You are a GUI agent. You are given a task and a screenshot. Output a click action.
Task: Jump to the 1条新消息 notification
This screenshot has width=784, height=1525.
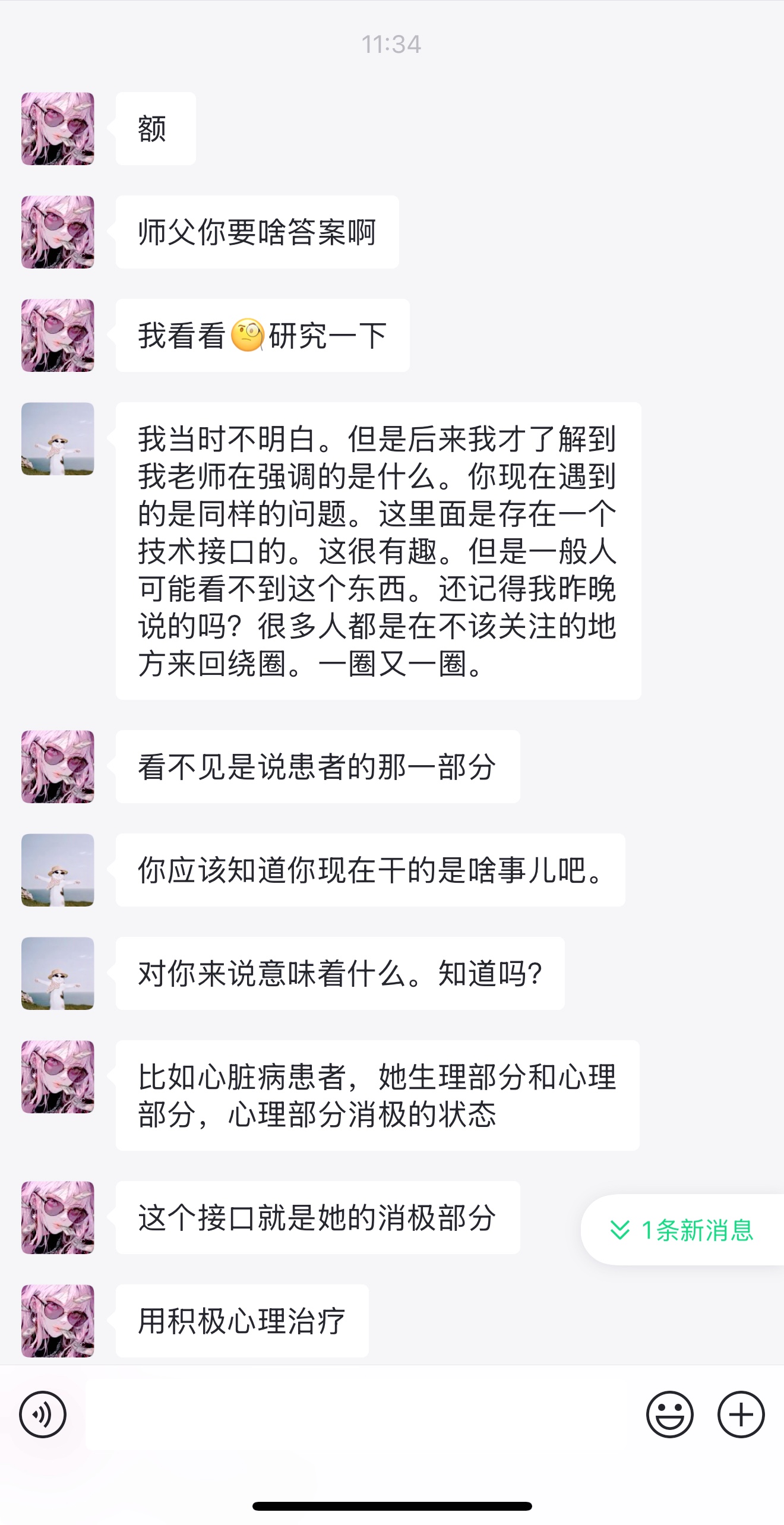tap(683, 1230)
